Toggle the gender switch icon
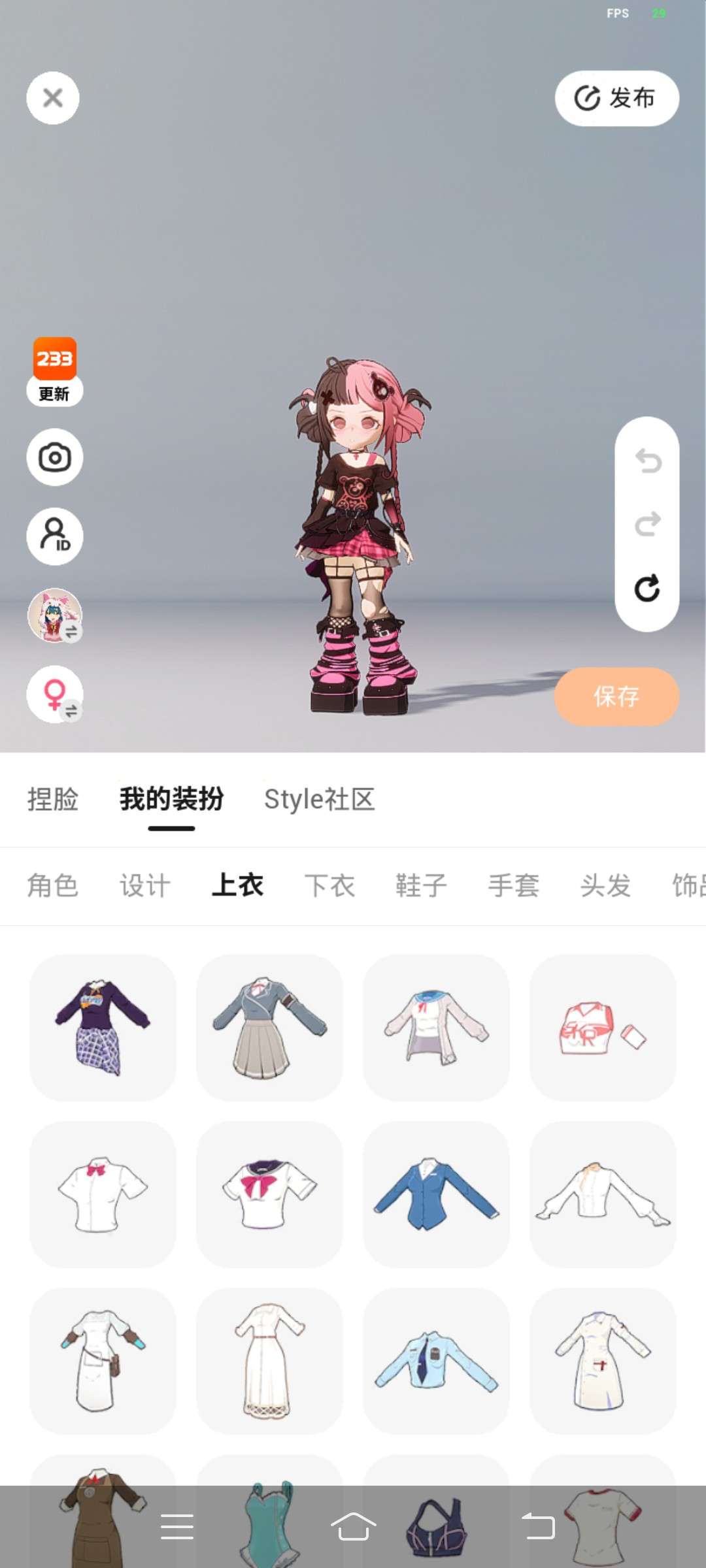Viewport: 706px width, 1568px height. (x=55, y=694)
